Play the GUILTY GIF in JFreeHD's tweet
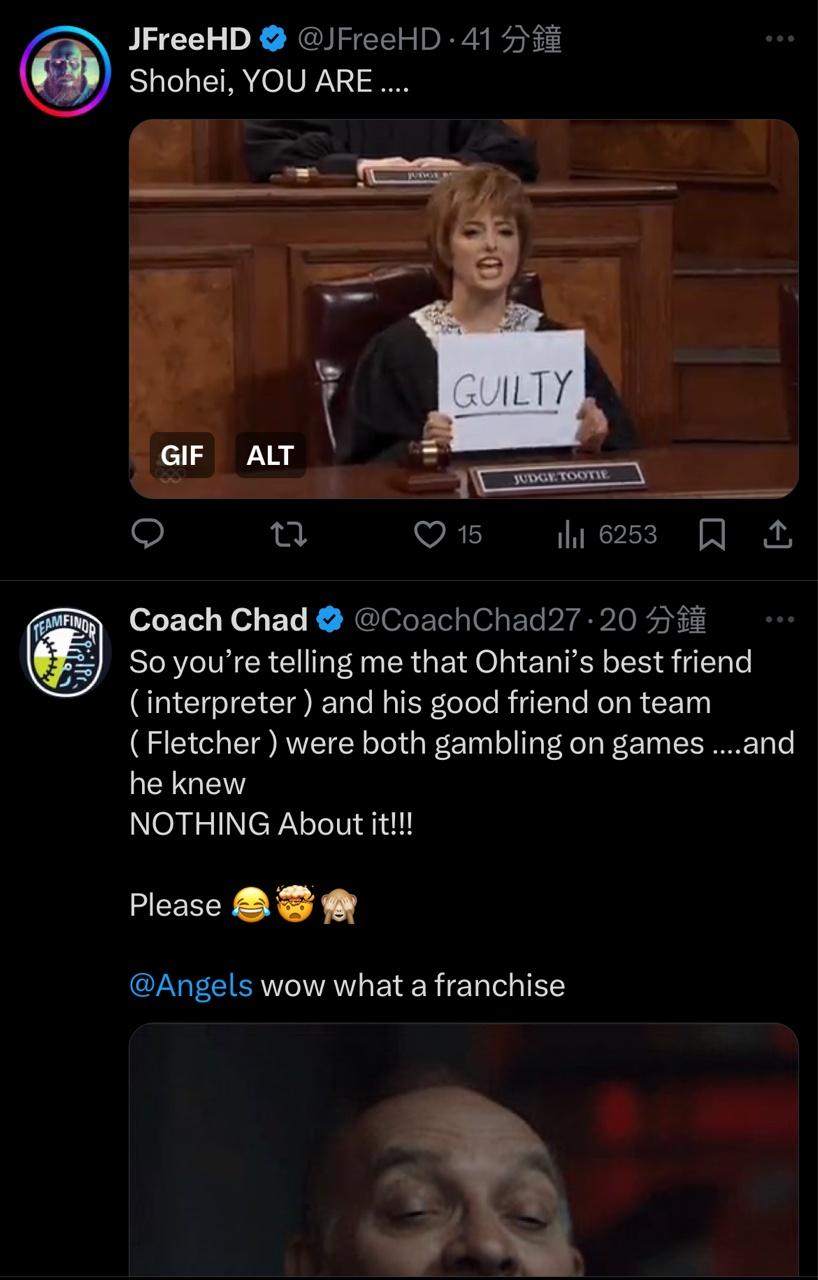Viewport: 818px width, 1280px height. [463, 308]
